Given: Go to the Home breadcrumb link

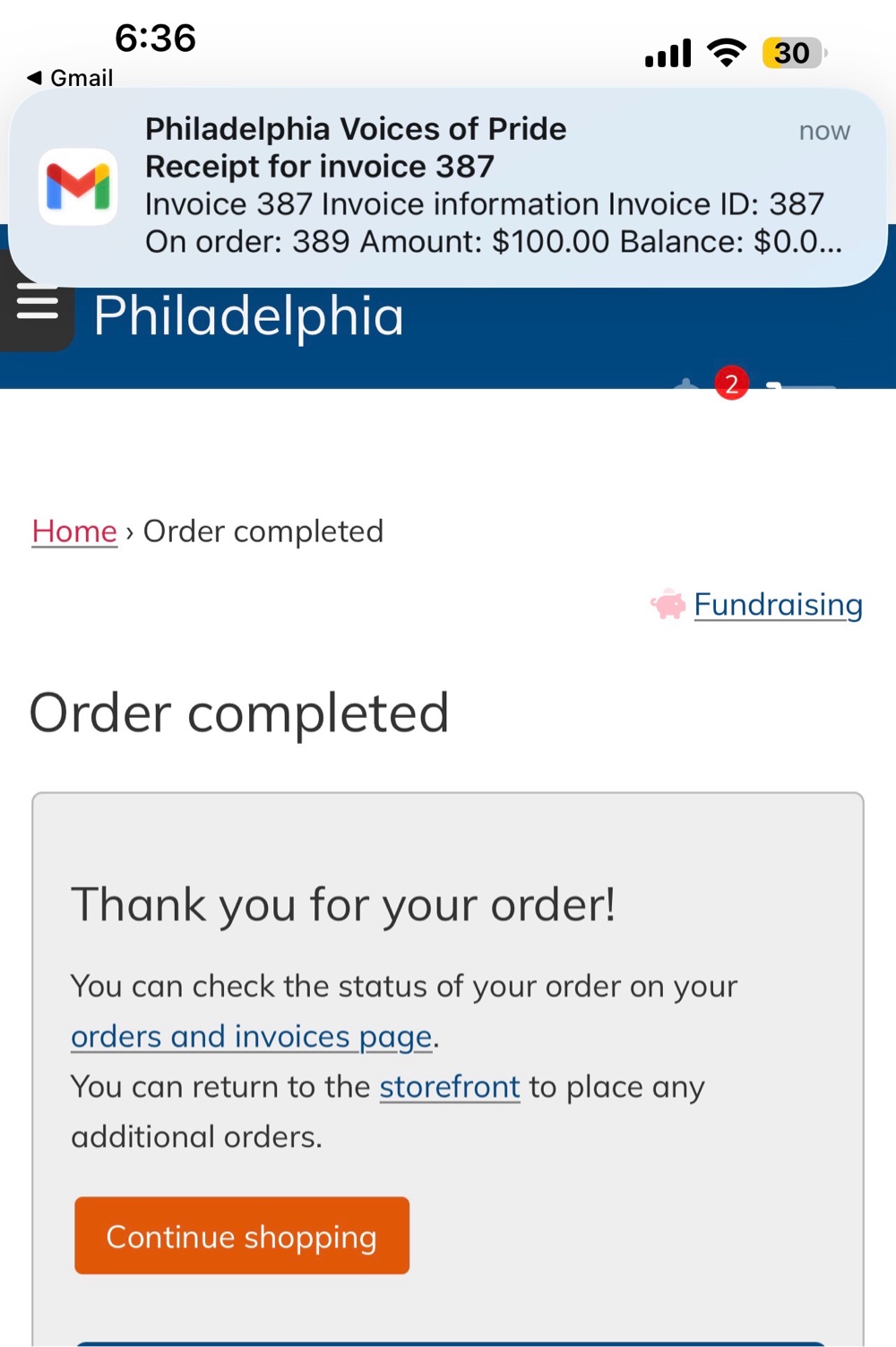Looking at the screenshot, I should click(x=74, y=531).
